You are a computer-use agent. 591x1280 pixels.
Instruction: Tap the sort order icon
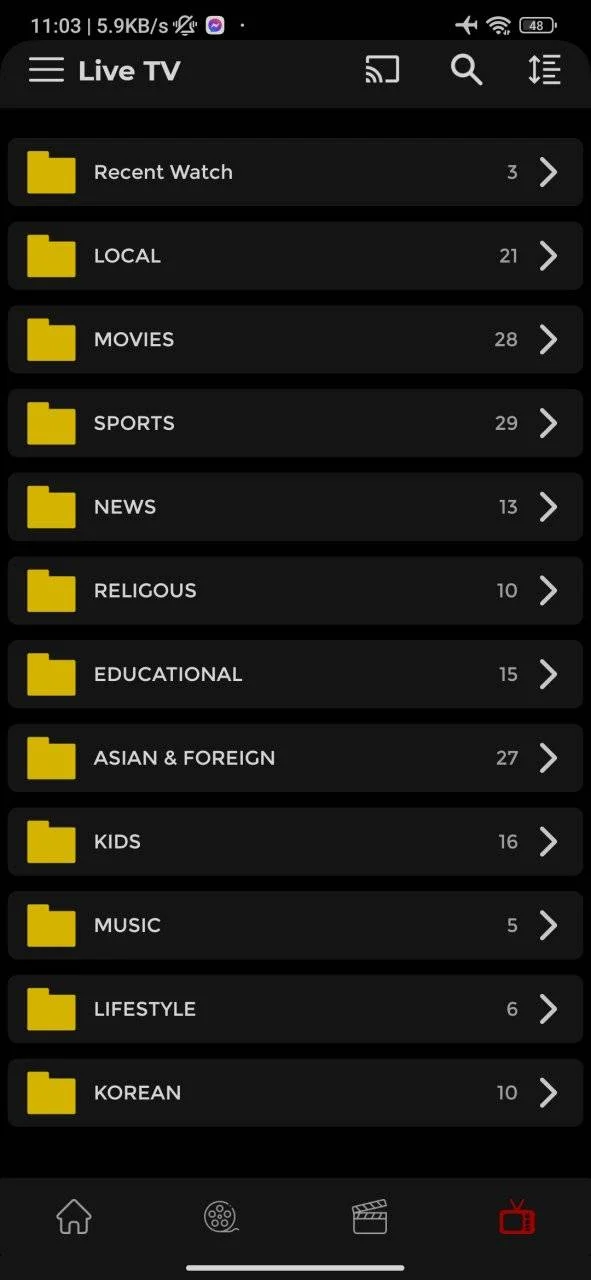tap(545, 70)
